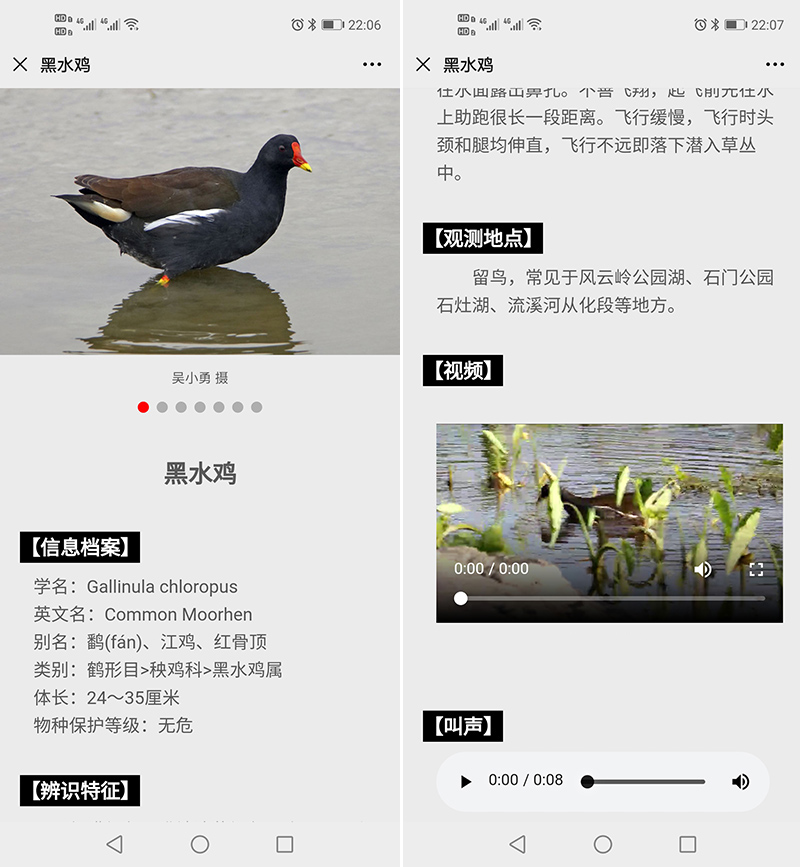Open overflow menu on the photo page

(372, 65)
